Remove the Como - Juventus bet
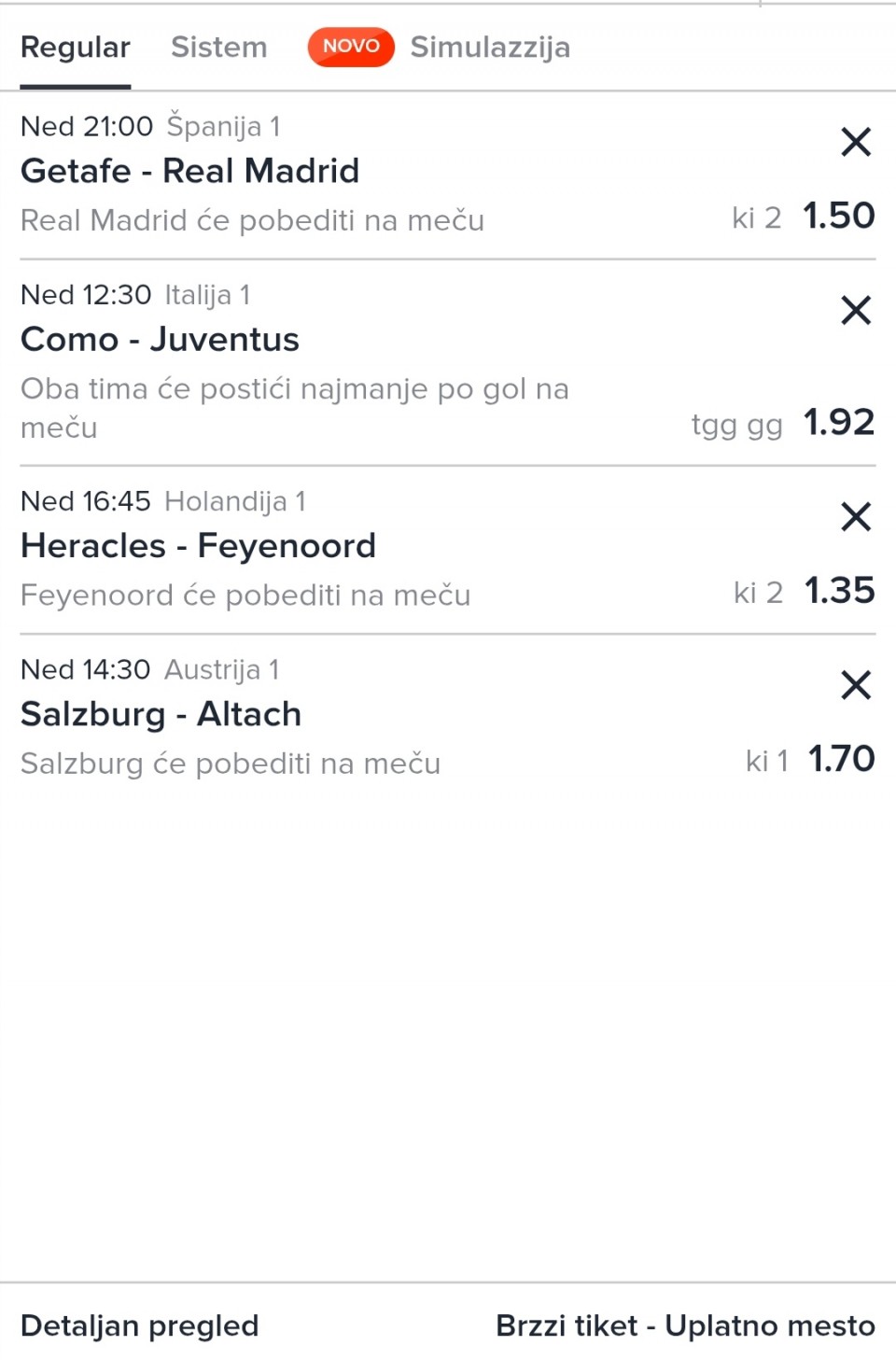Viewport: 896px width, 1360px height. pos(855,311)
